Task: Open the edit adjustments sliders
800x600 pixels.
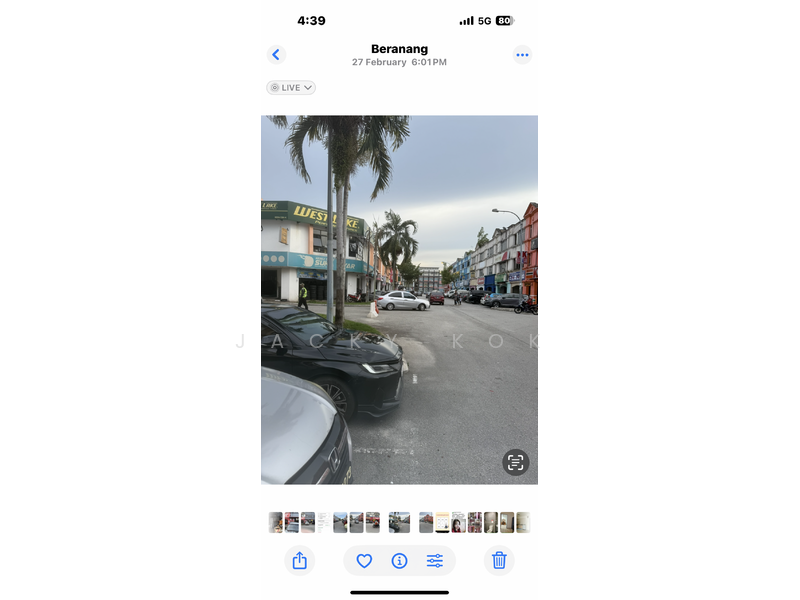Action: click(x=435, y=561)
